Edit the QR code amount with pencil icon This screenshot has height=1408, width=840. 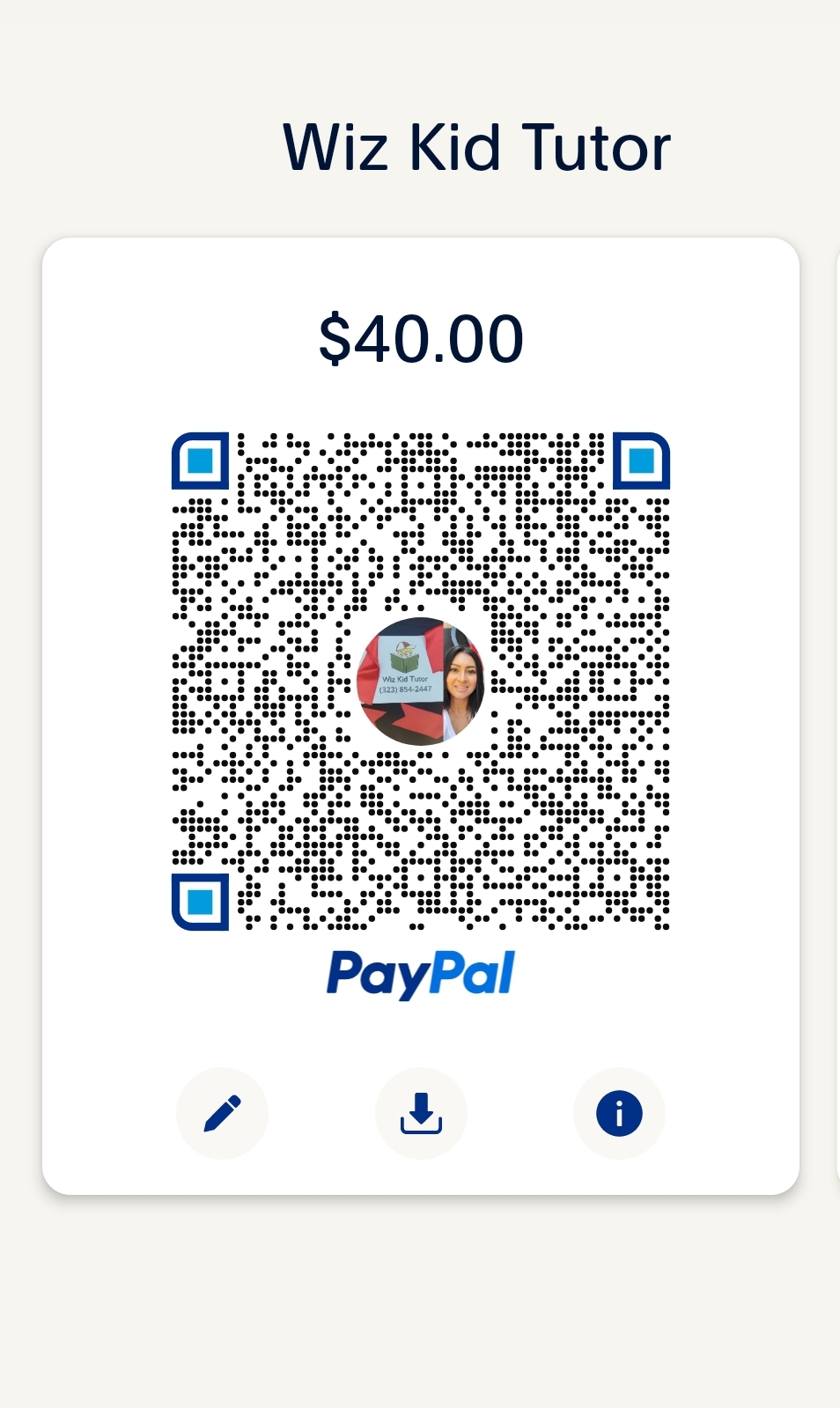coord(222,1113)
